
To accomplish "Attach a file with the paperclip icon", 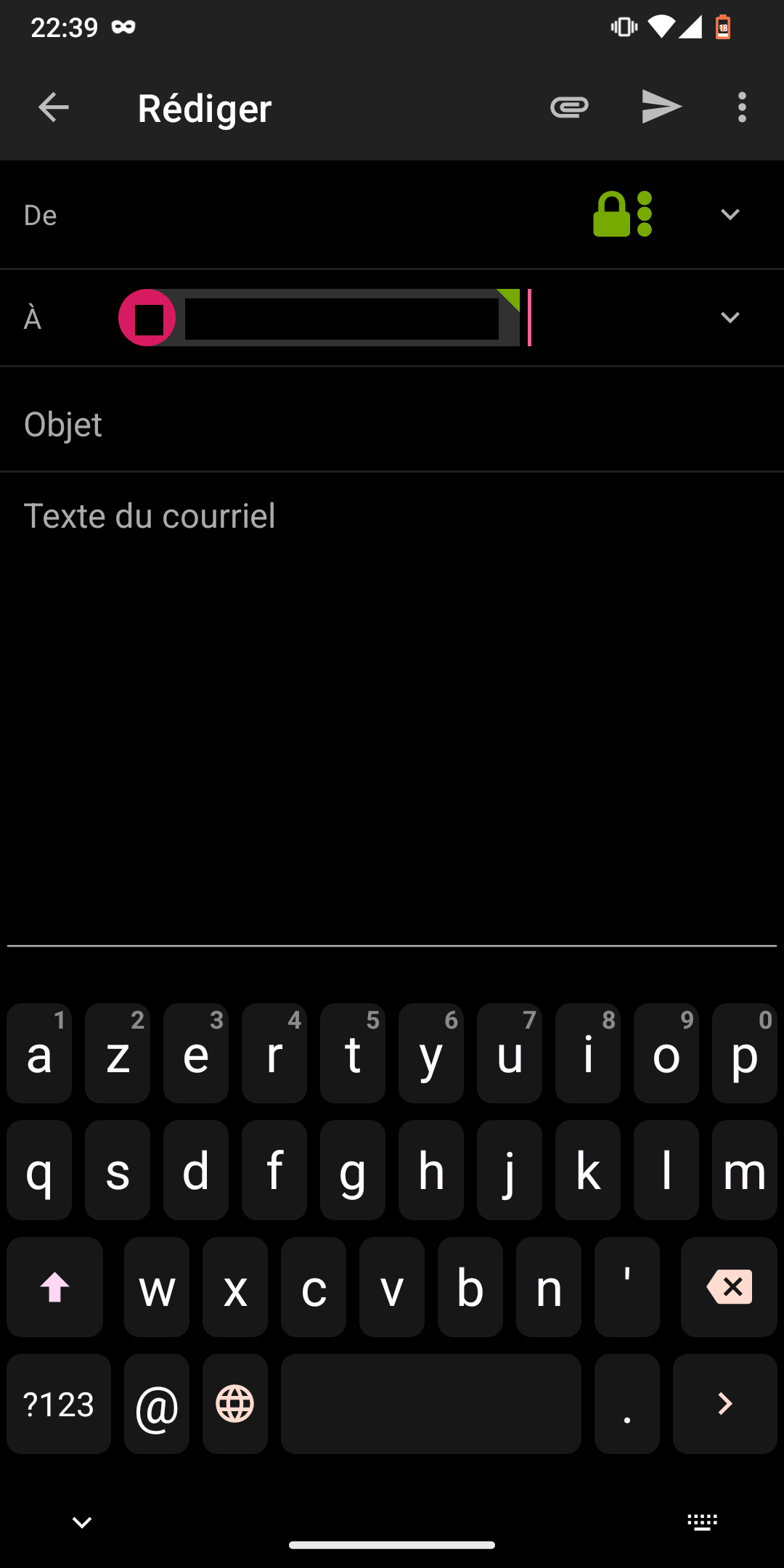I will 569,107.
